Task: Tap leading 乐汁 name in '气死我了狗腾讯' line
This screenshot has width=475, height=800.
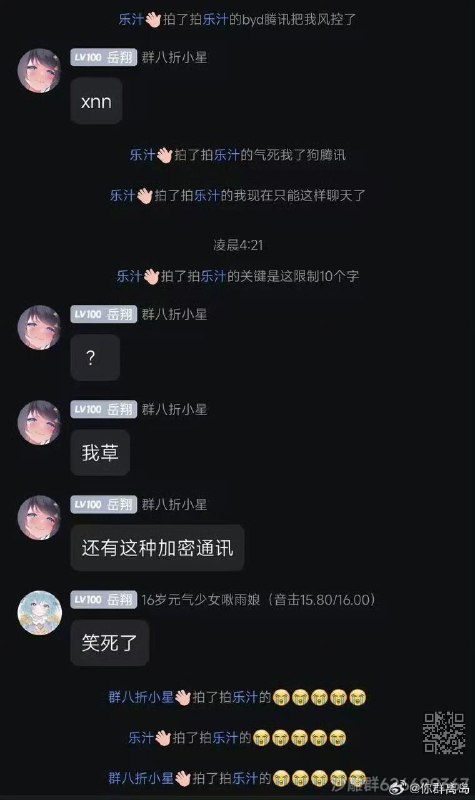Action: 142,155
